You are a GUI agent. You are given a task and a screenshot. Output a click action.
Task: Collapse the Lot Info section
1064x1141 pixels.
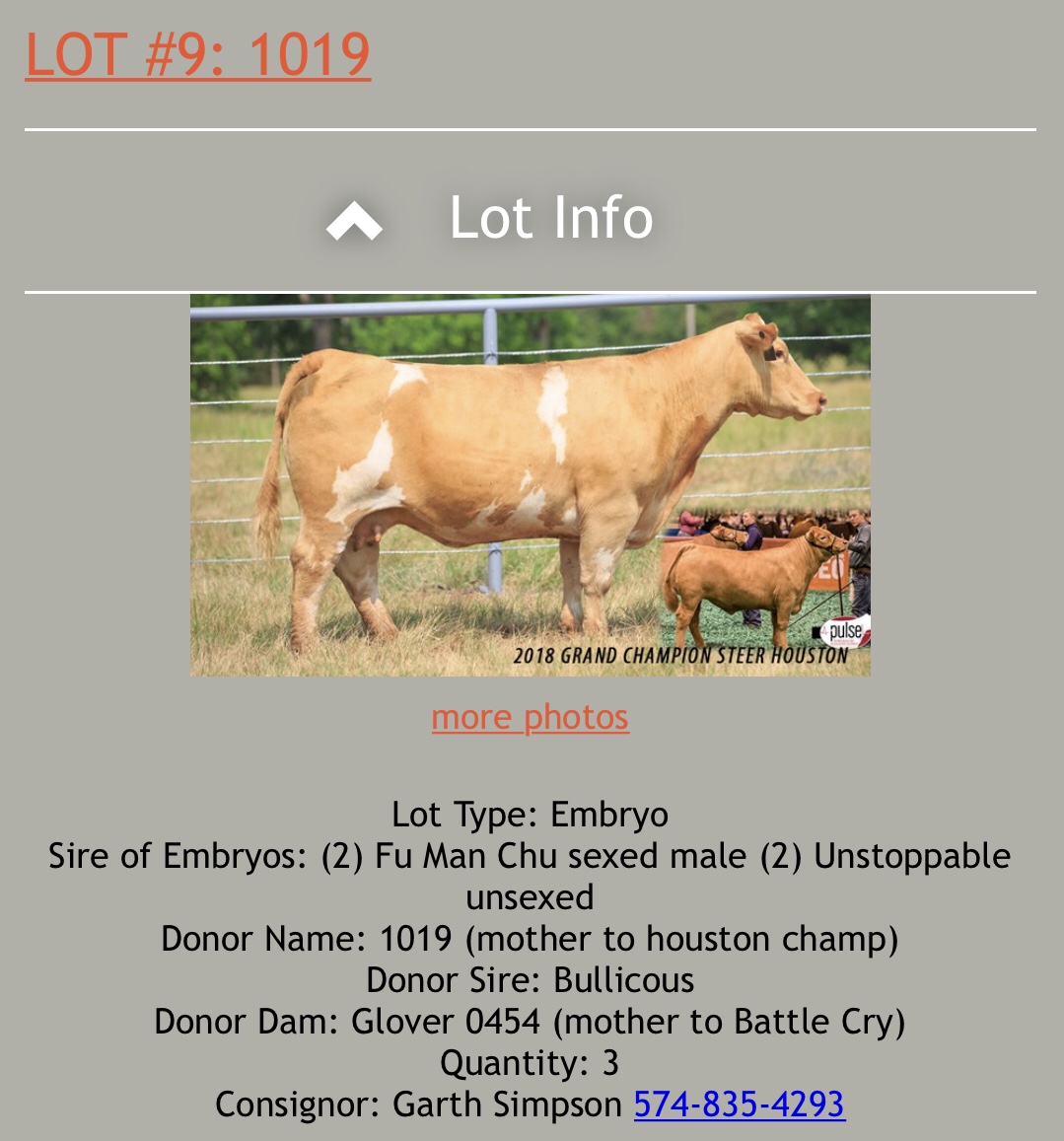coord(355,220)
